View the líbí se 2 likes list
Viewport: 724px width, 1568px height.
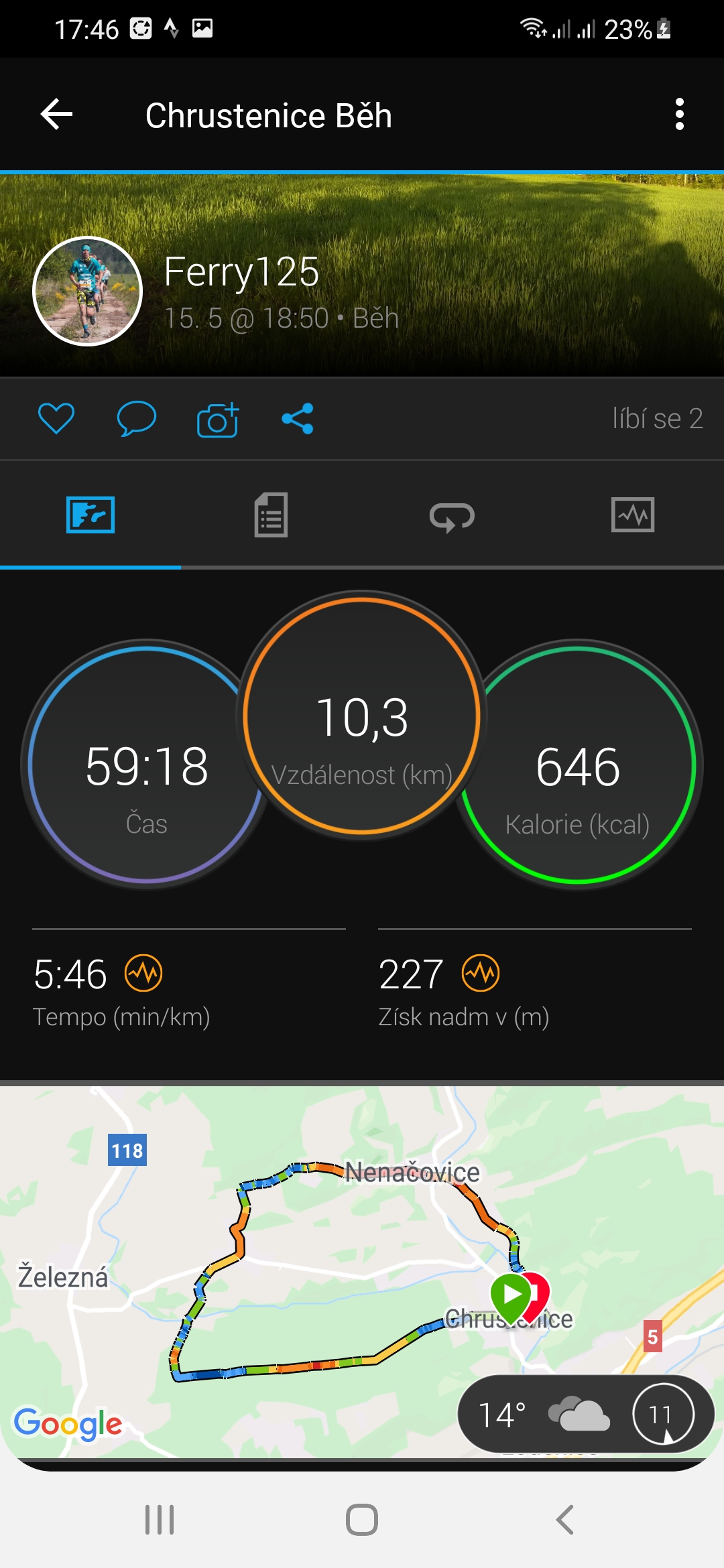[x=658, y=419]
